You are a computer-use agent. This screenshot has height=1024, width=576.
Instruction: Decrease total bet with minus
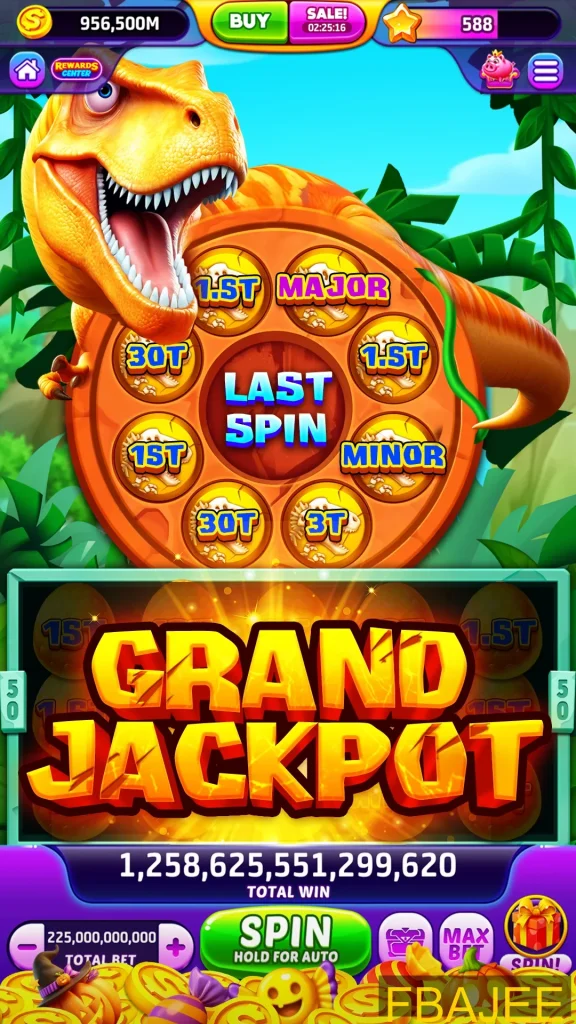[x=27, y=946]
